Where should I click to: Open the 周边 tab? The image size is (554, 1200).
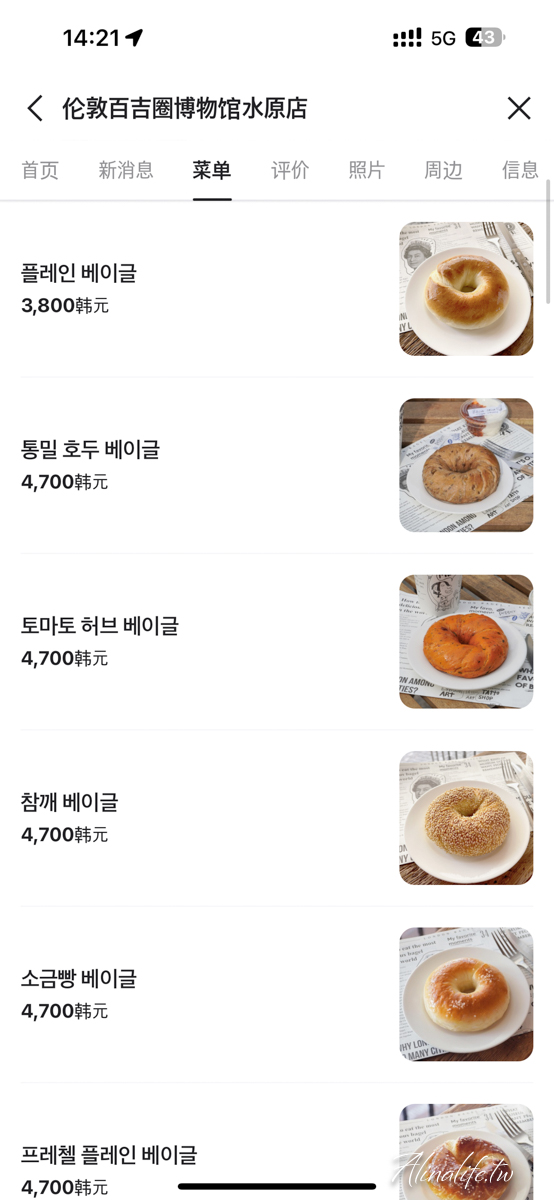pos(443,170)
